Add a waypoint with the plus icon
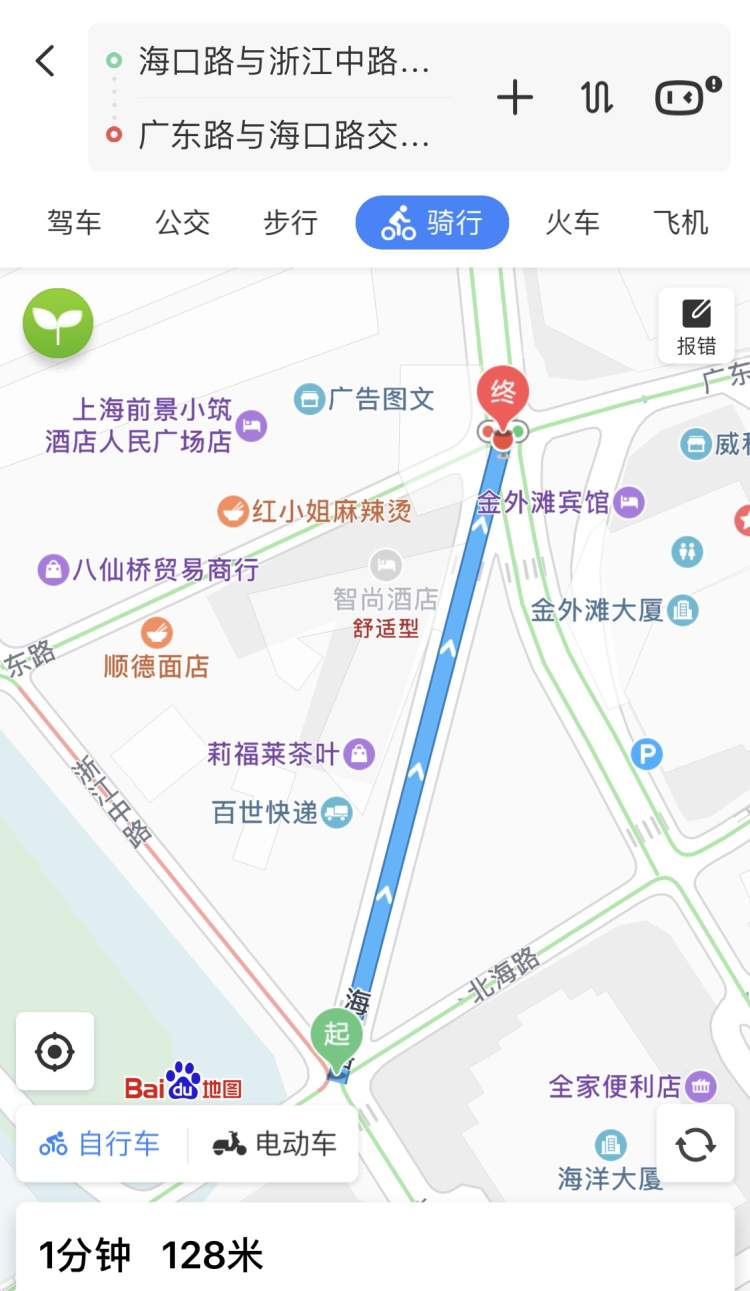 point(515,97)
